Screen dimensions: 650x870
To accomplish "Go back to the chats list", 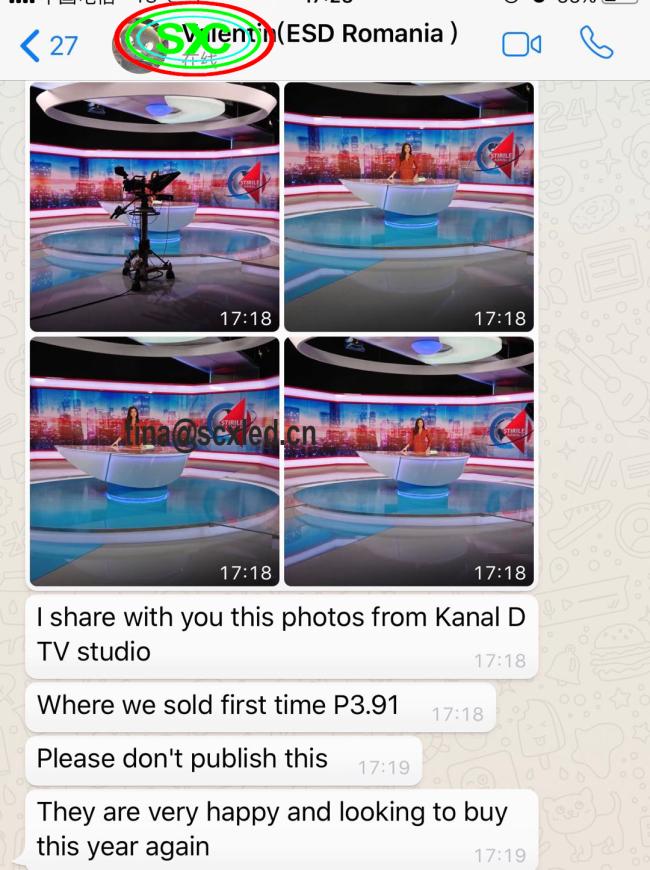I will (x=48, y=45).
